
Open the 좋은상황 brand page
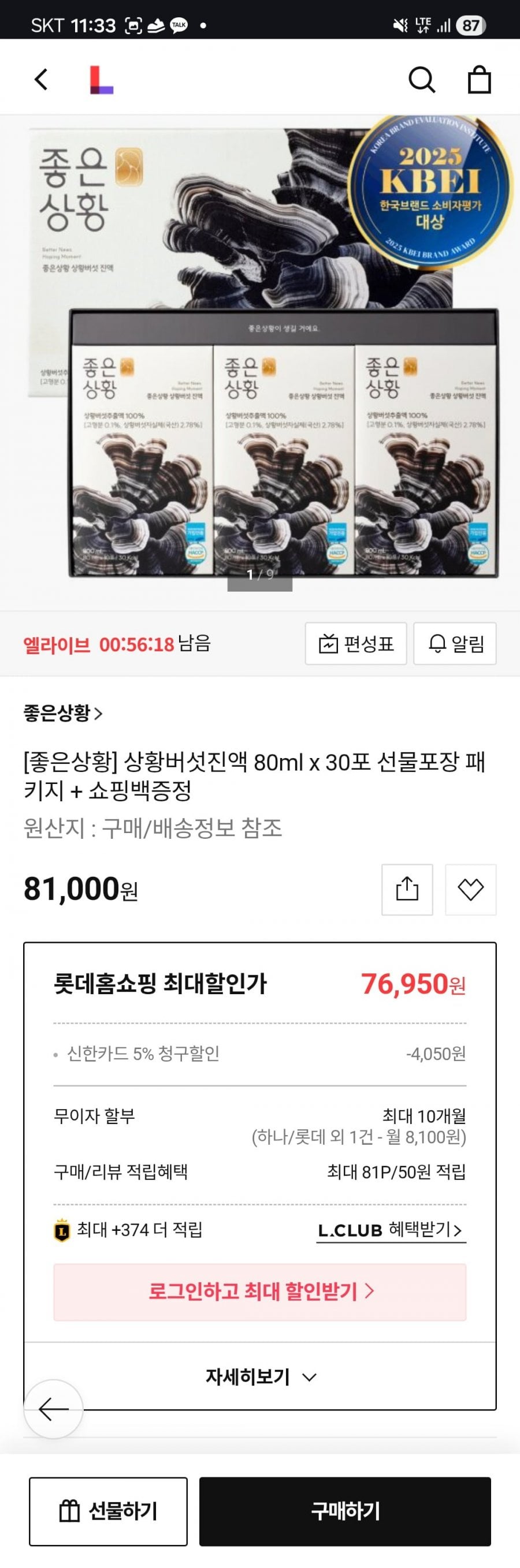pos(63,713)
